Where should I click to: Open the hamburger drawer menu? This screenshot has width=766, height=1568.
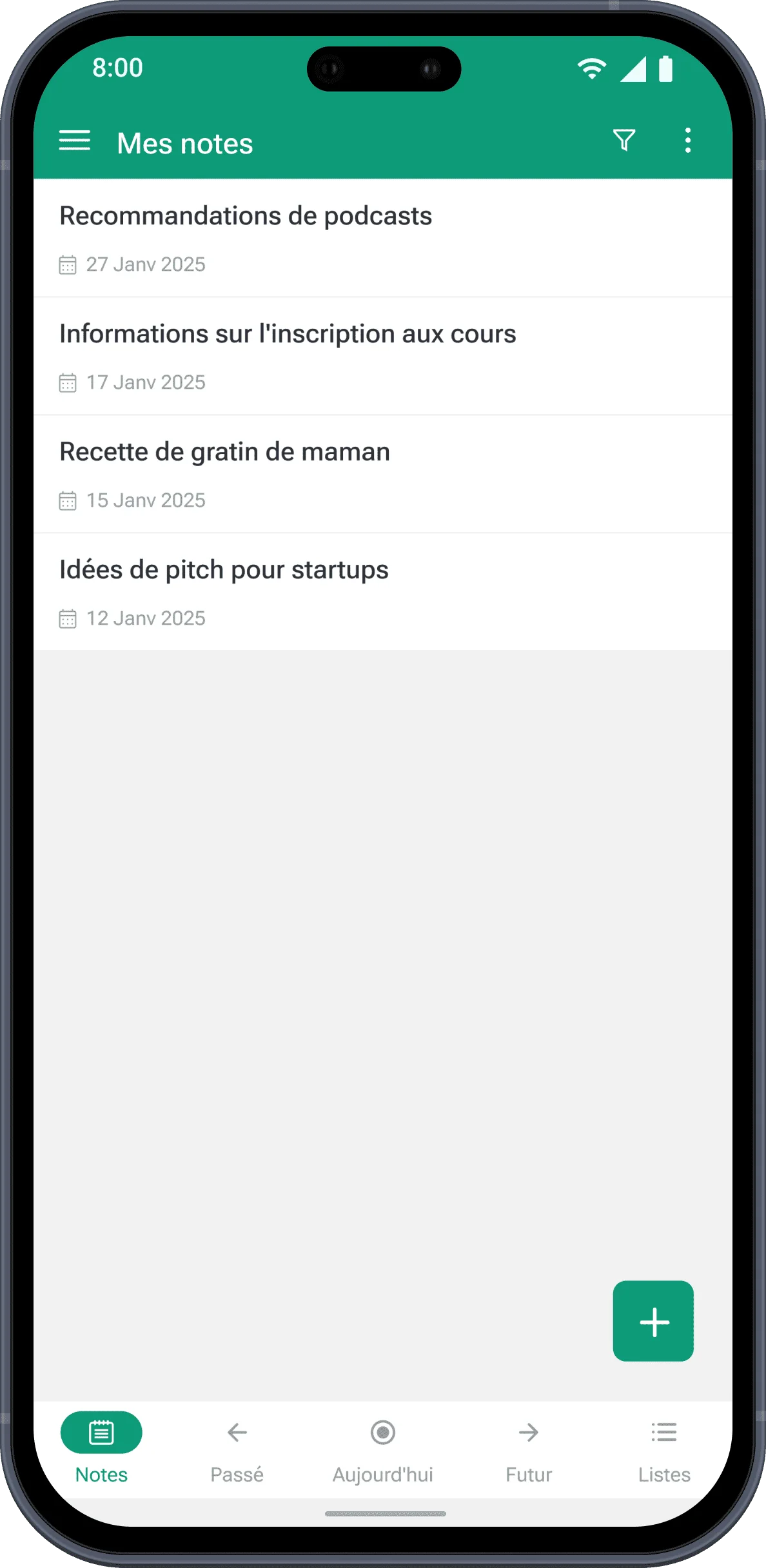click(75, 141)
